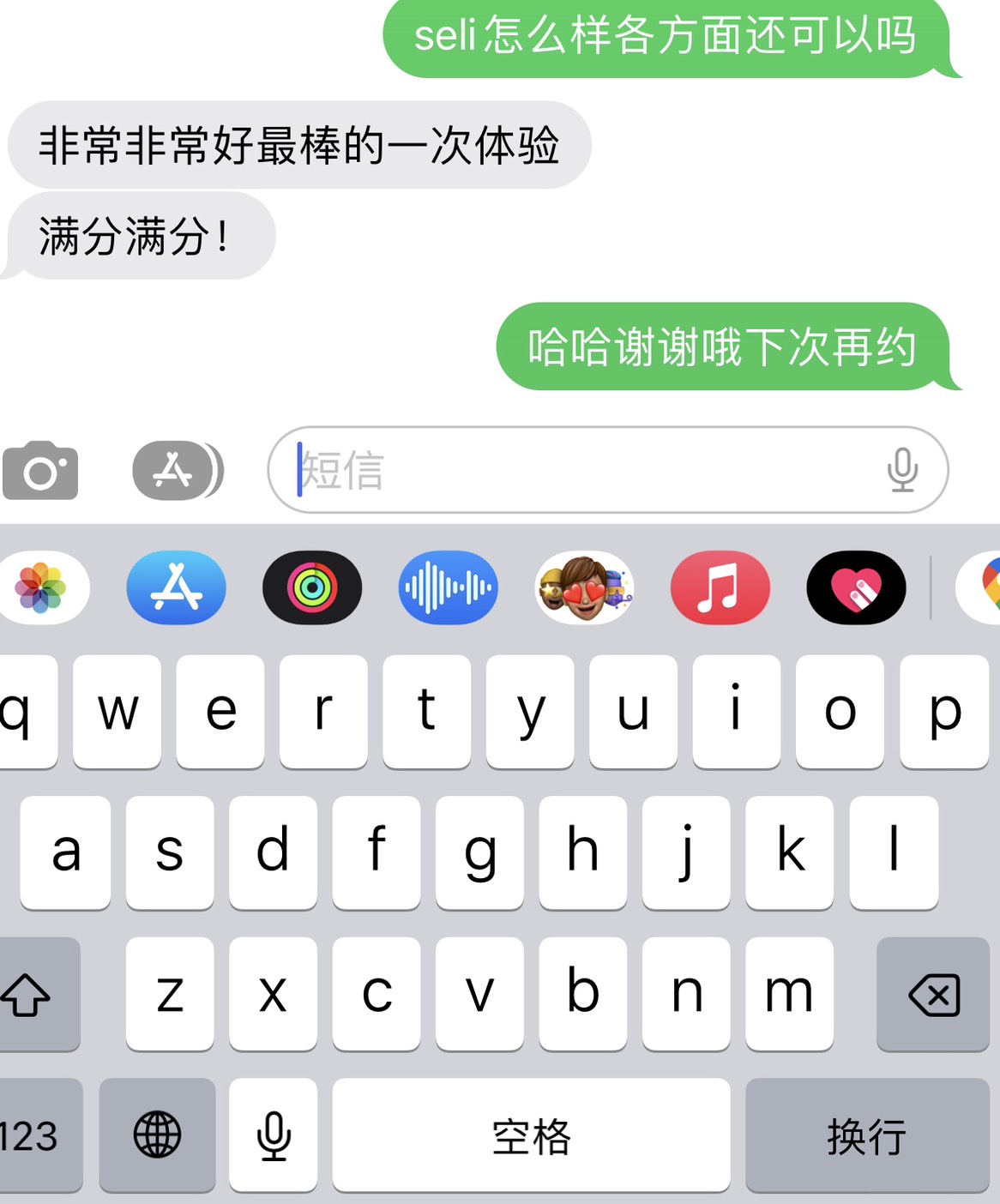Open Memoji stickers in the app strip
1000x1204 pixels.
(x=584, y=588)
